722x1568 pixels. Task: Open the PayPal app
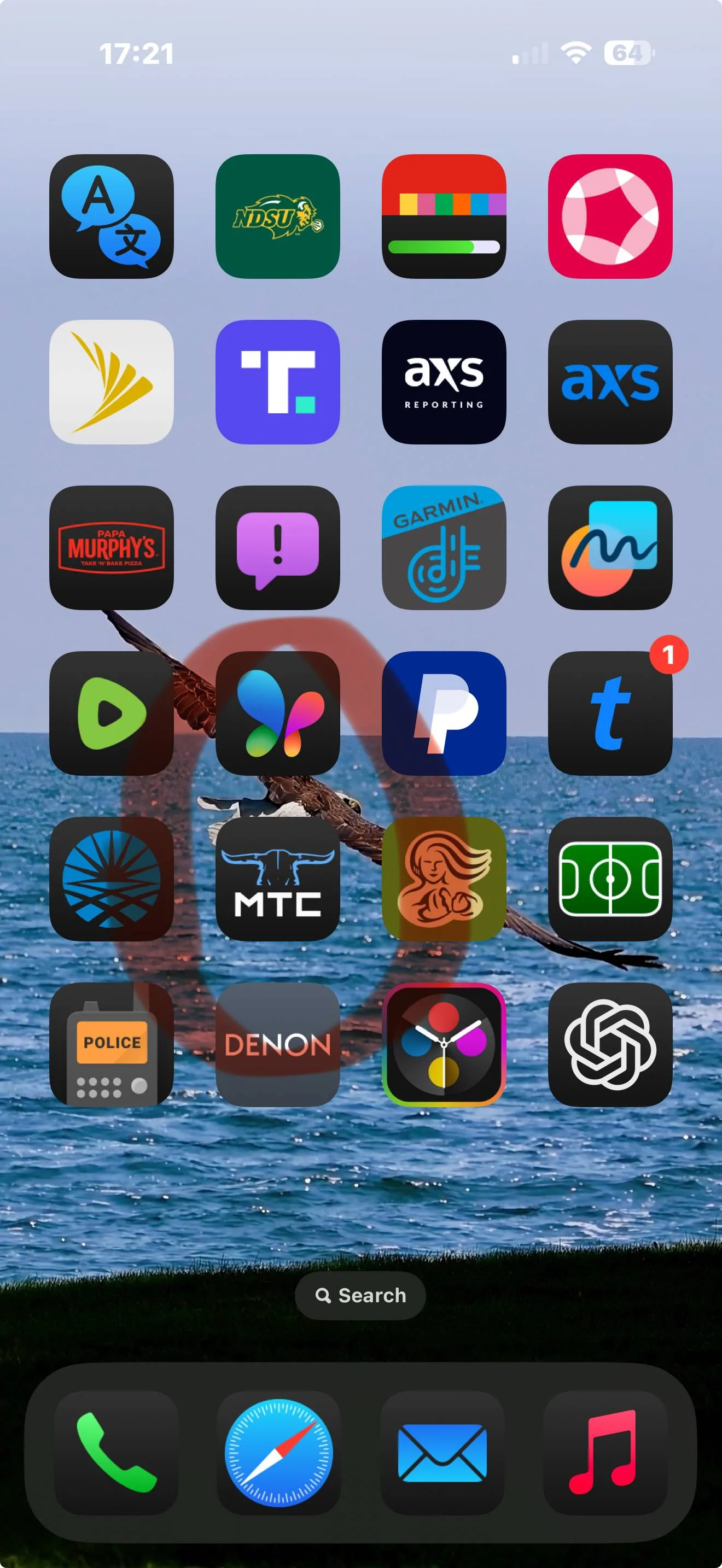444,713
